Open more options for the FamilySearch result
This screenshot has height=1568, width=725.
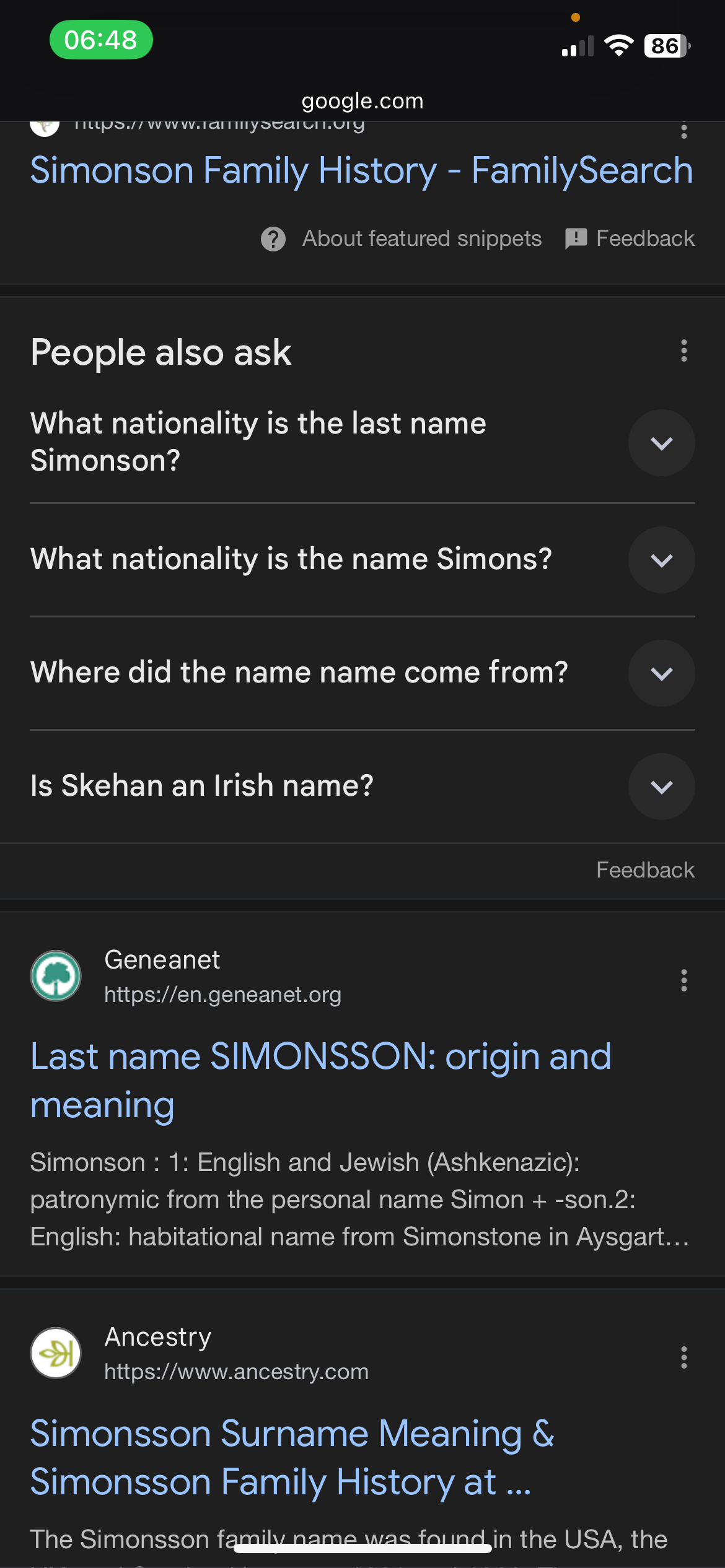684,131
